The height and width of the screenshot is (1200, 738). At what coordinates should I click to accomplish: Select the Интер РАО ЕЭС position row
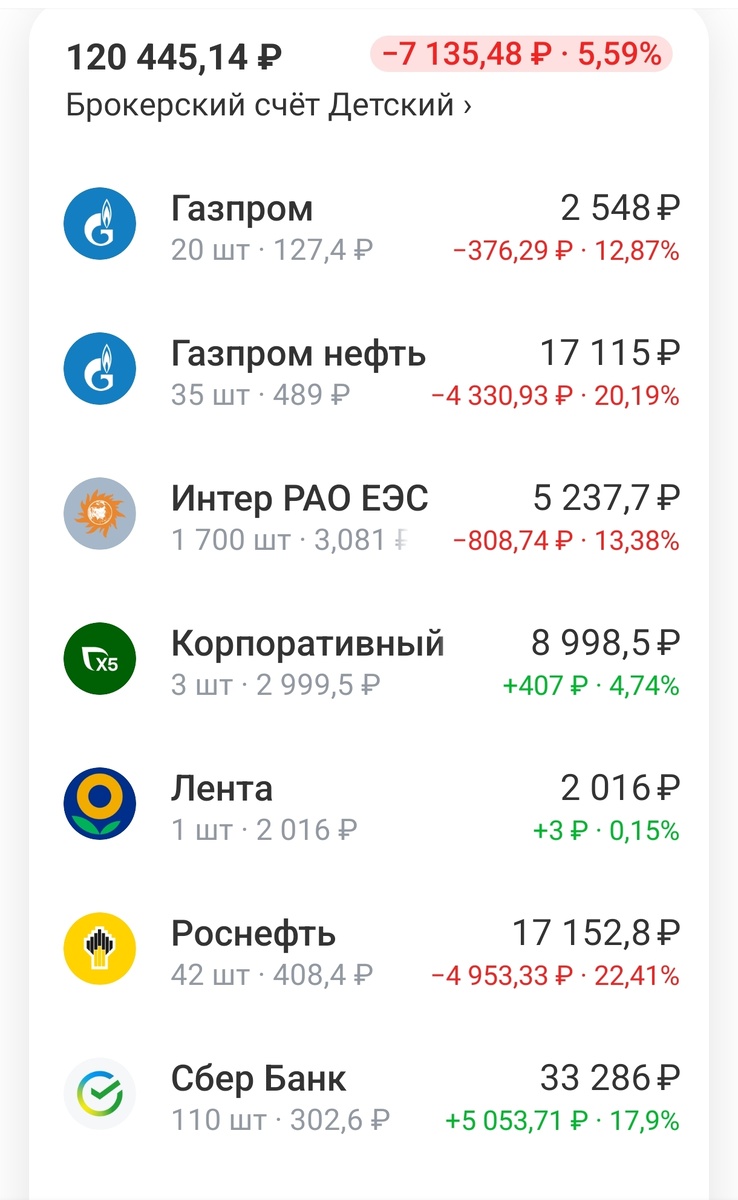point(370,514)
